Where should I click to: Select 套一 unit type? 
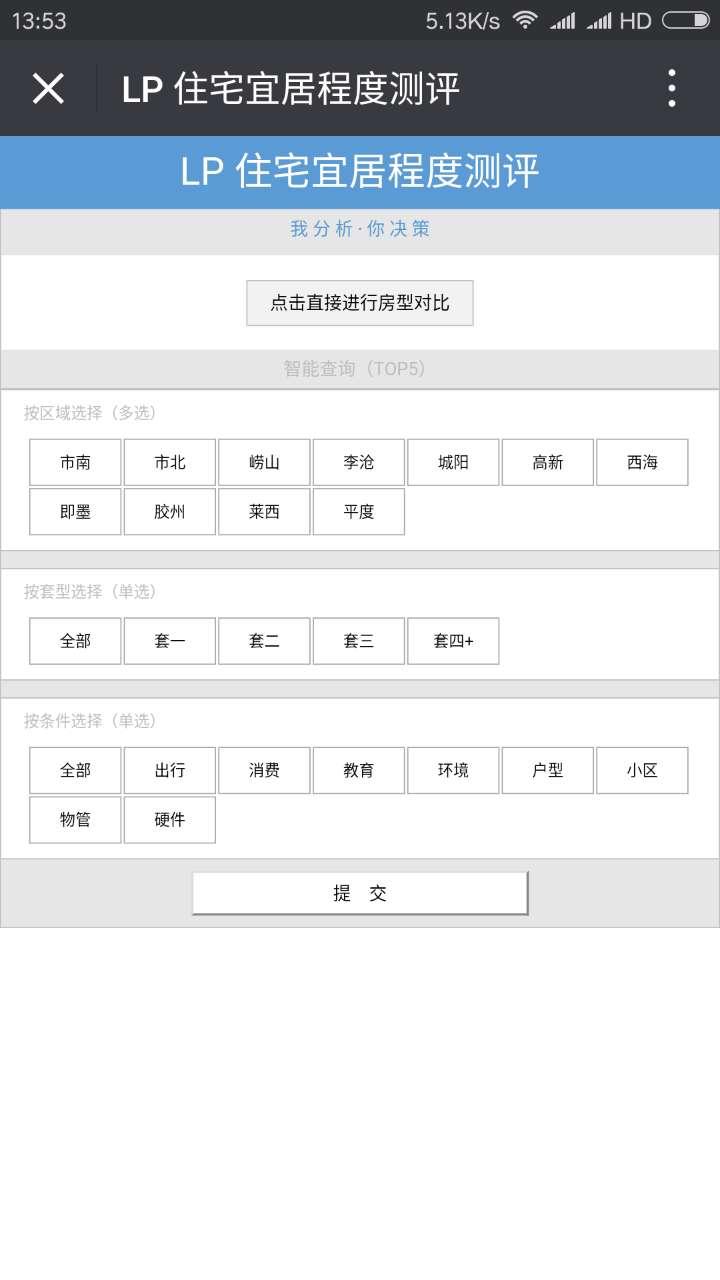[x=170, y=641]
